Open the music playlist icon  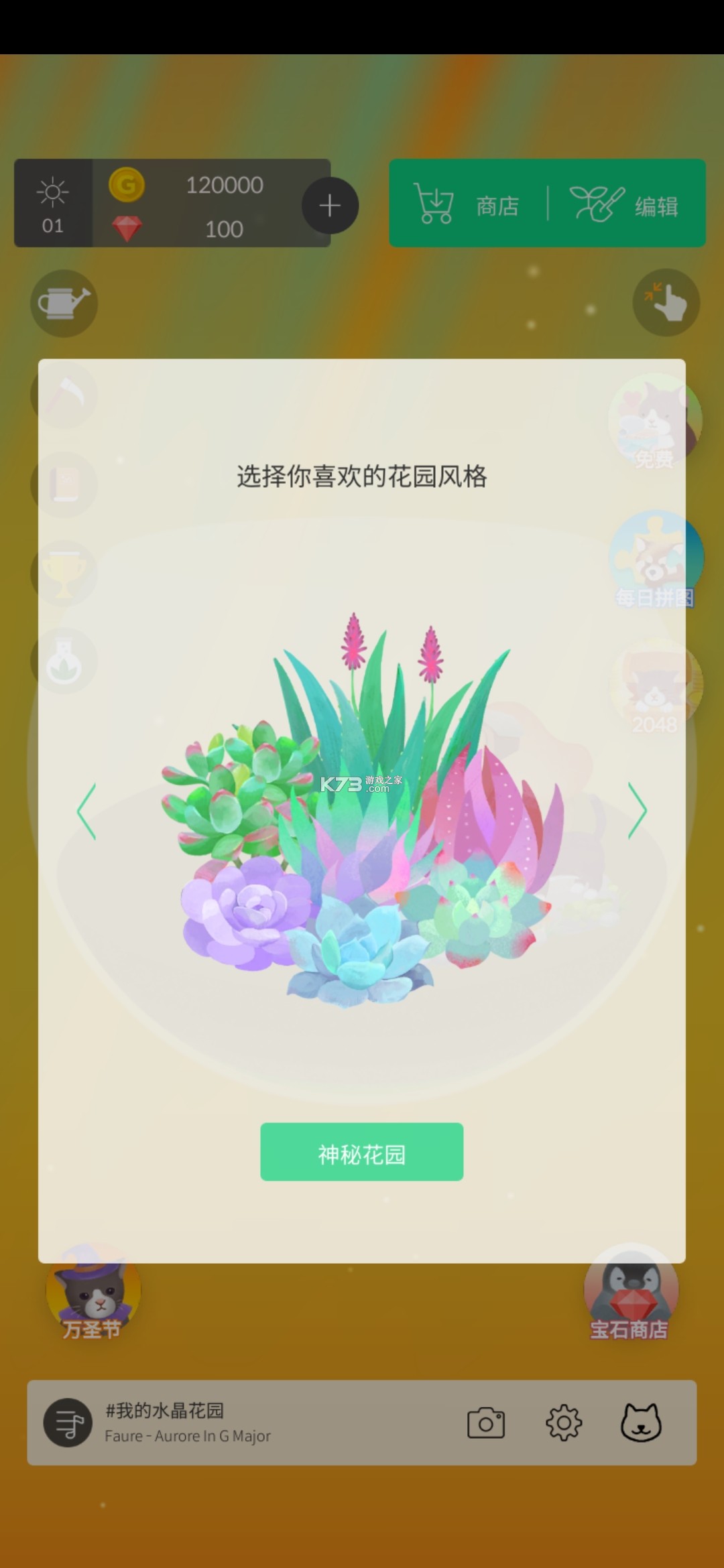pyautogui.click(x=68, y=1422)
